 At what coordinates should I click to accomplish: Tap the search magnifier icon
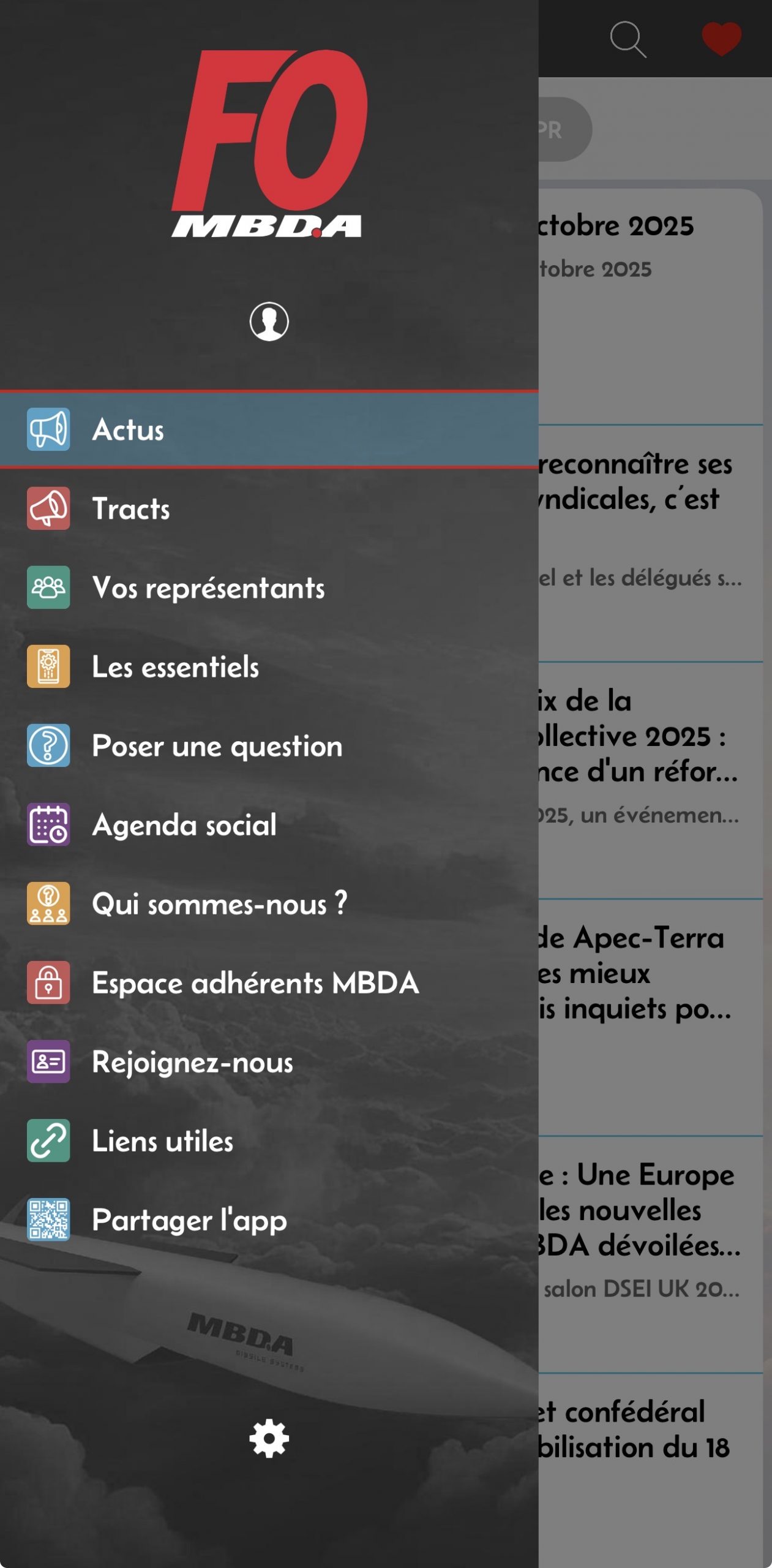(x=628, y=39)
